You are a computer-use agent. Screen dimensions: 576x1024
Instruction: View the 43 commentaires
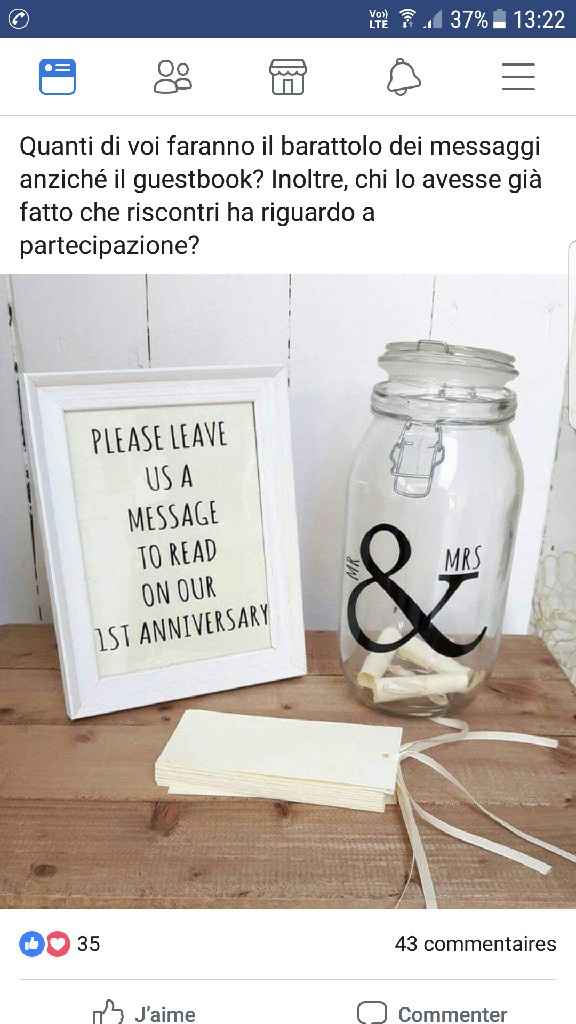point(475,944)
